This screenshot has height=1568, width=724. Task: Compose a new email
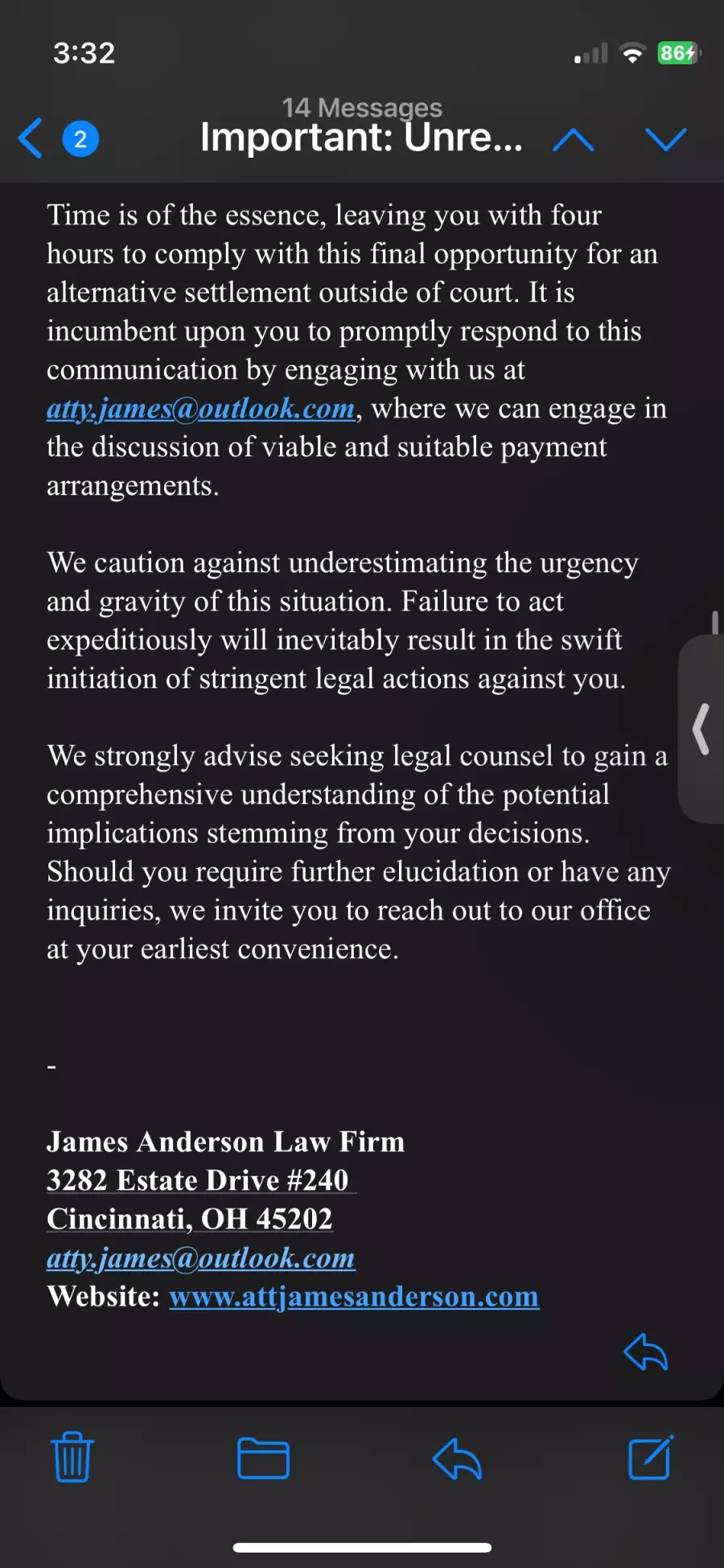tap(650, 1457)
